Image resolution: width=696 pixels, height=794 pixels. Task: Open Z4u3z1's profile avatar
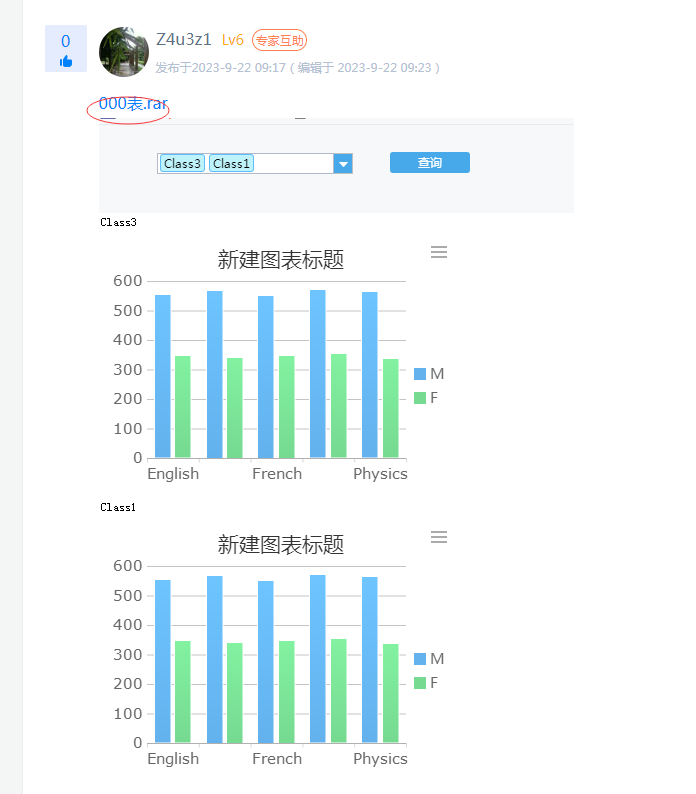(124, 52)
